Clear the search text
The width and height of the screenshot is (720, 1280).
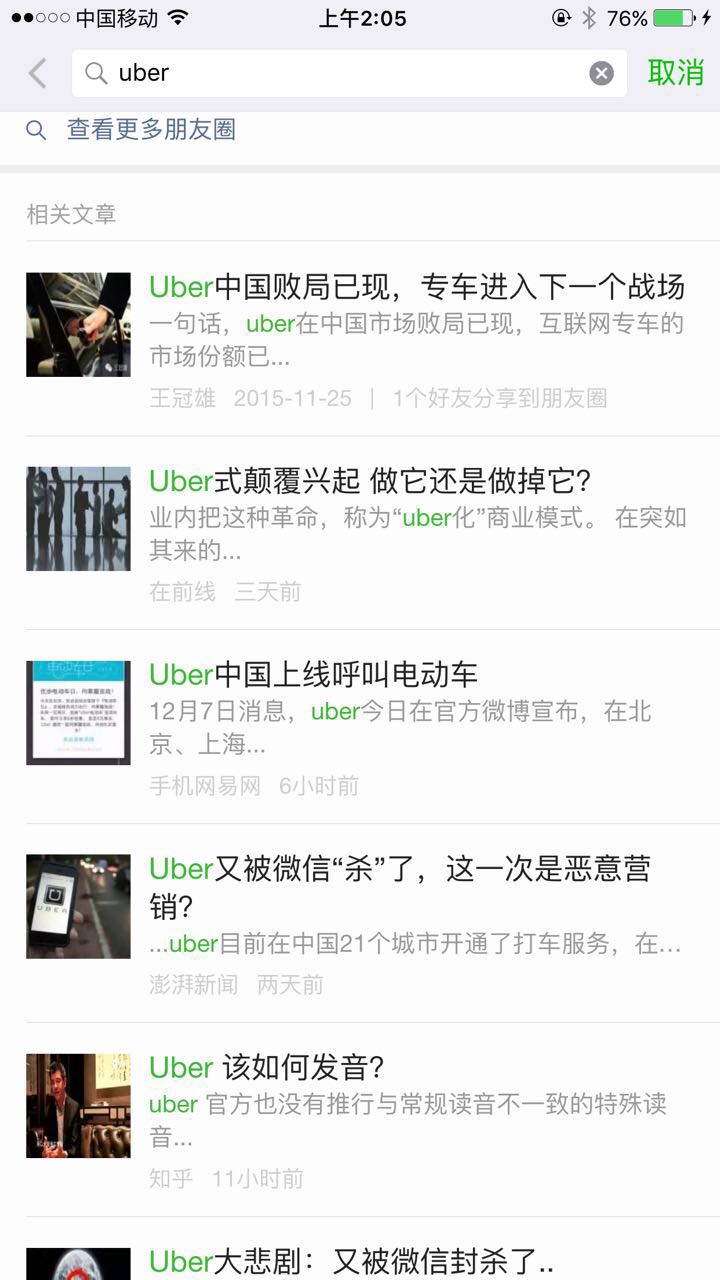[x=601, y=73]
